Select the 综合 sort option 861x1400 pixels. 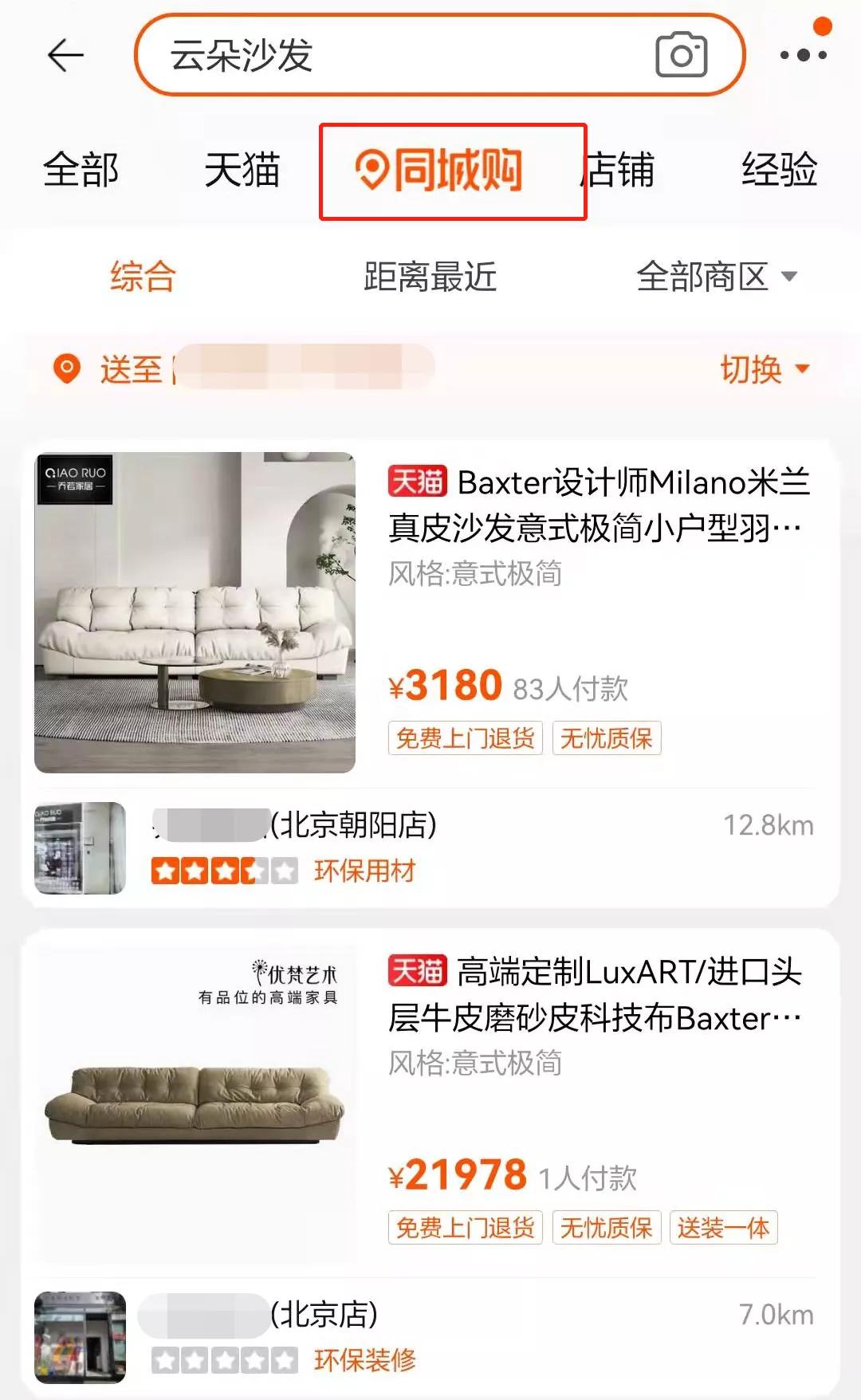coord(142,277)
